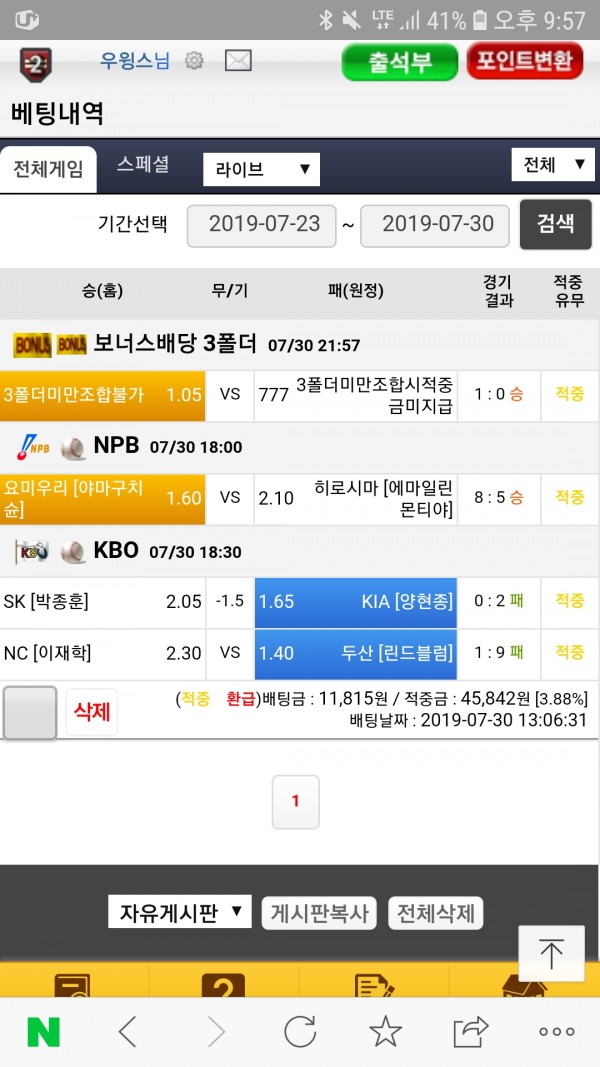Screen dimensions: 600x1067
Task: Check the bet slip selection box
Action: (x=30, y=713)
